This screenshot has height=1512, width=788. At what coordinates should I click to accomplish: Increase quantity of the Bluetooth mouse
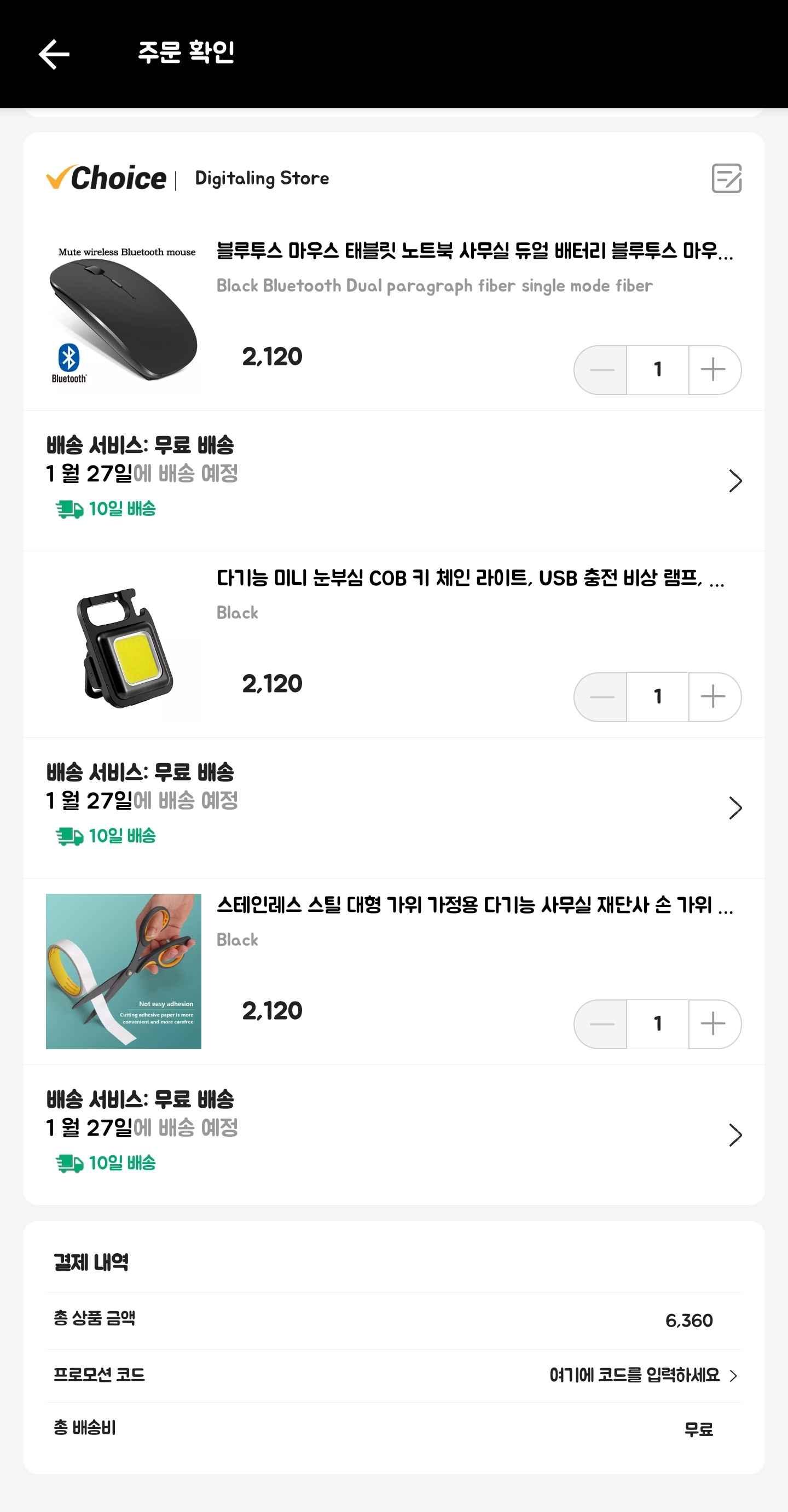714,370
